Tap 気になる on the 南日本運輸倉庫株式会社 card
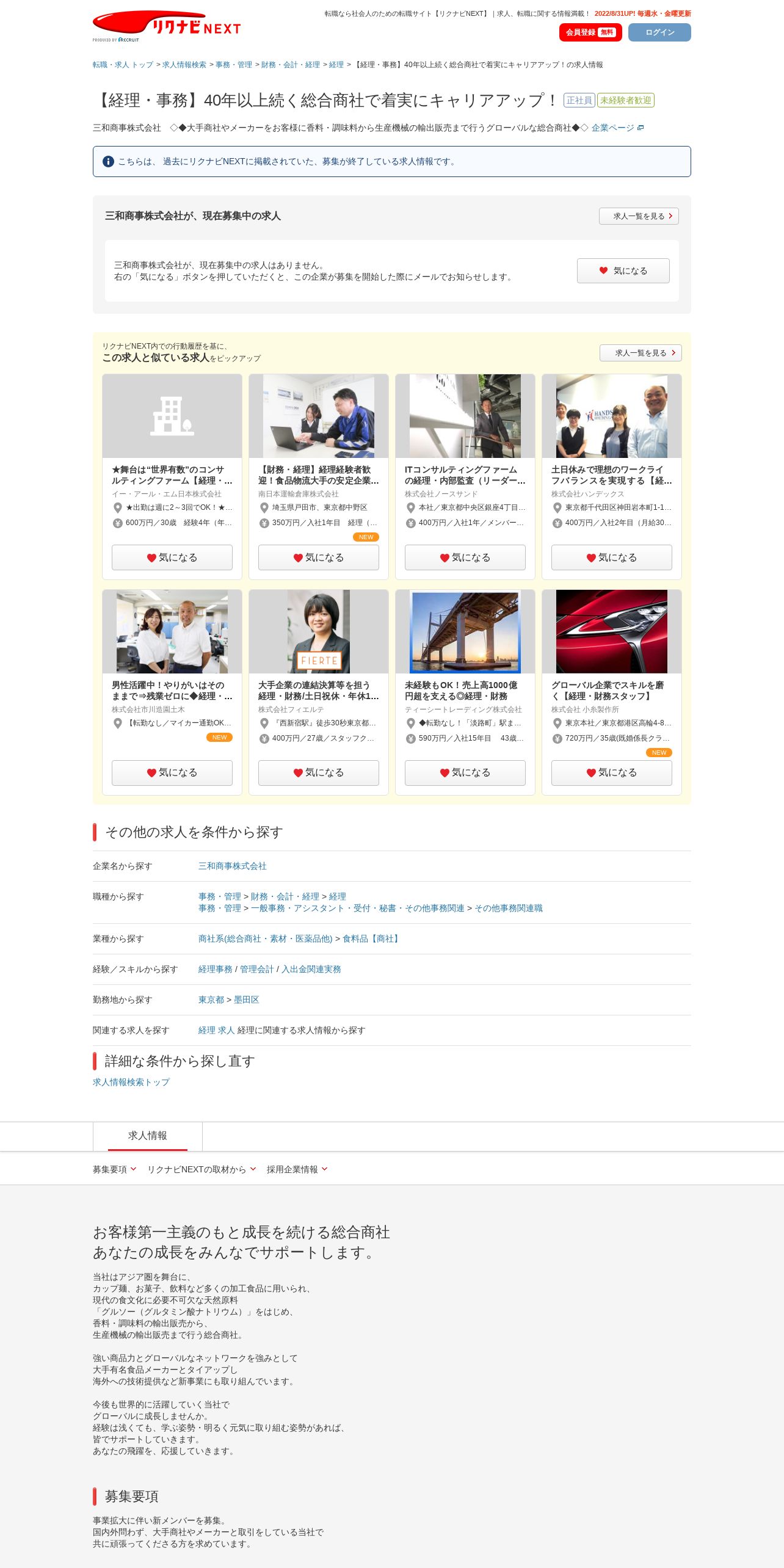The width and height of the screenshot is (784, 1568). (319, 557)
